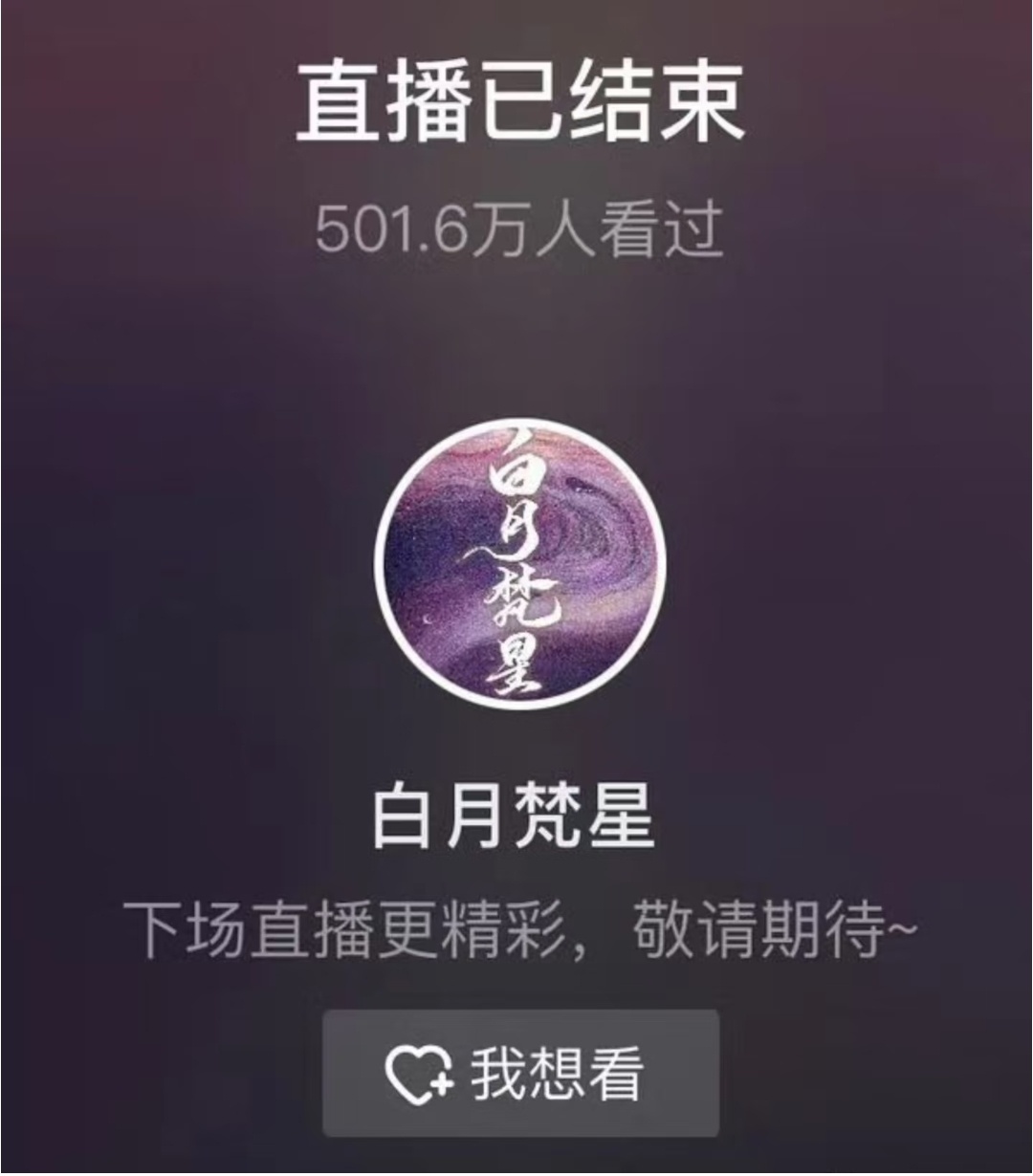Select the 直播已结束 header text
Viewport: 1033px width, 1176px height.
coord(516,98)
